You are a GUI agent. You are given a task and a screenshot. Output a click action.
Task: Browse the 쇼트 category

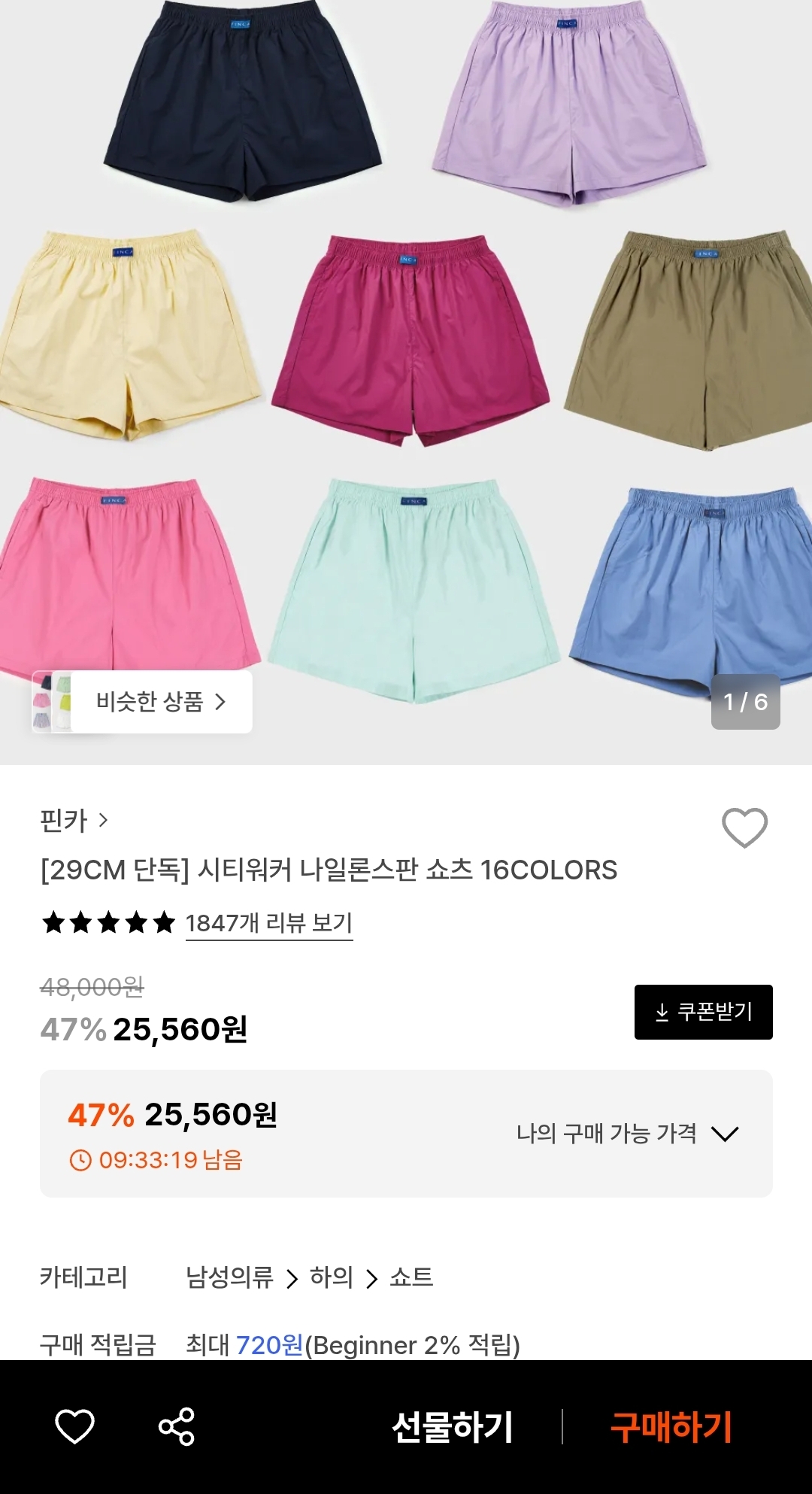411,1277
